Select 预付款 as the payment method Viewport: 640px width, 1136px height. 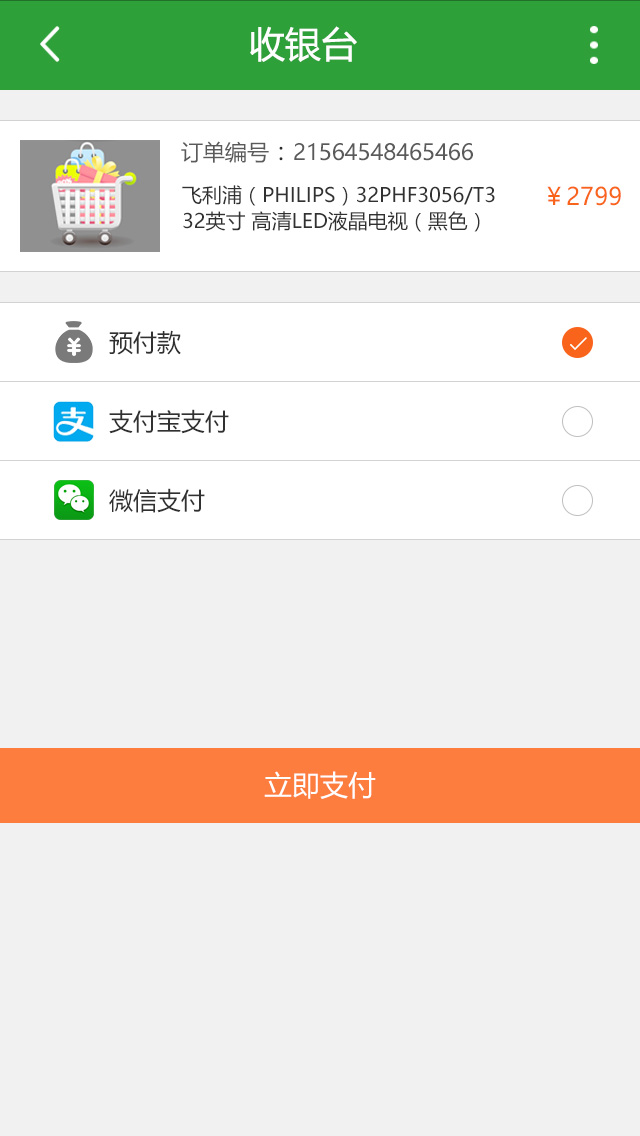320,343
